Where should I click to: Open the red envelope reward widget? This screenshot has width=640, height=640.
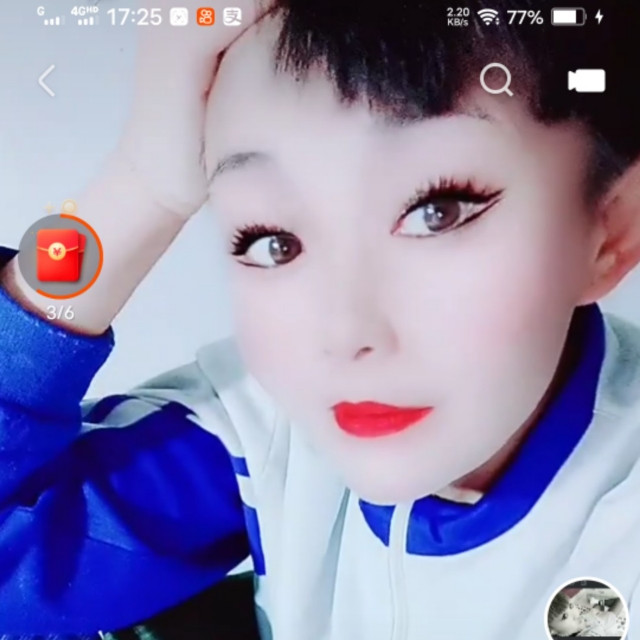[x=60, y=256]
